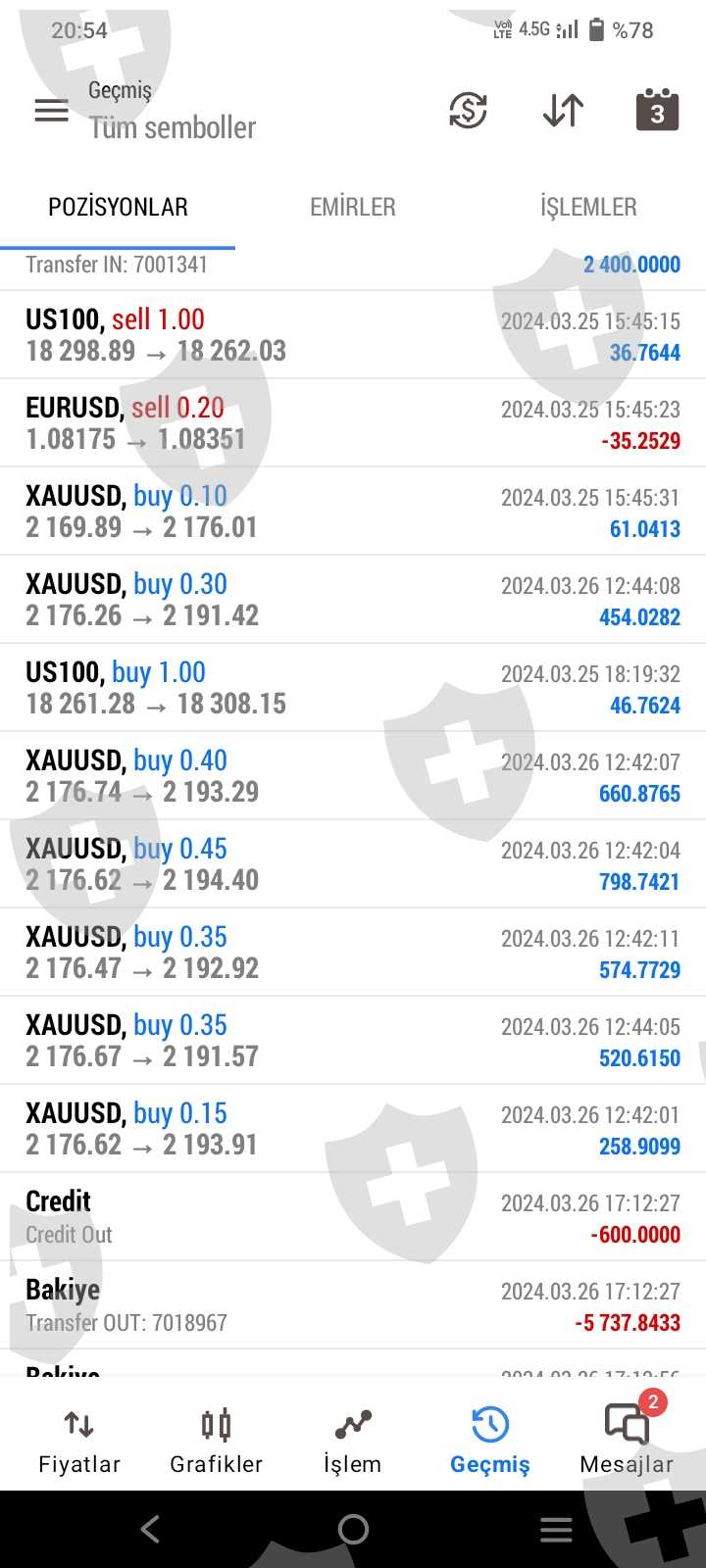Screen dimensions: 706x1568
Task: Open the Grafikler charts tab
Action: point(216,1441)
